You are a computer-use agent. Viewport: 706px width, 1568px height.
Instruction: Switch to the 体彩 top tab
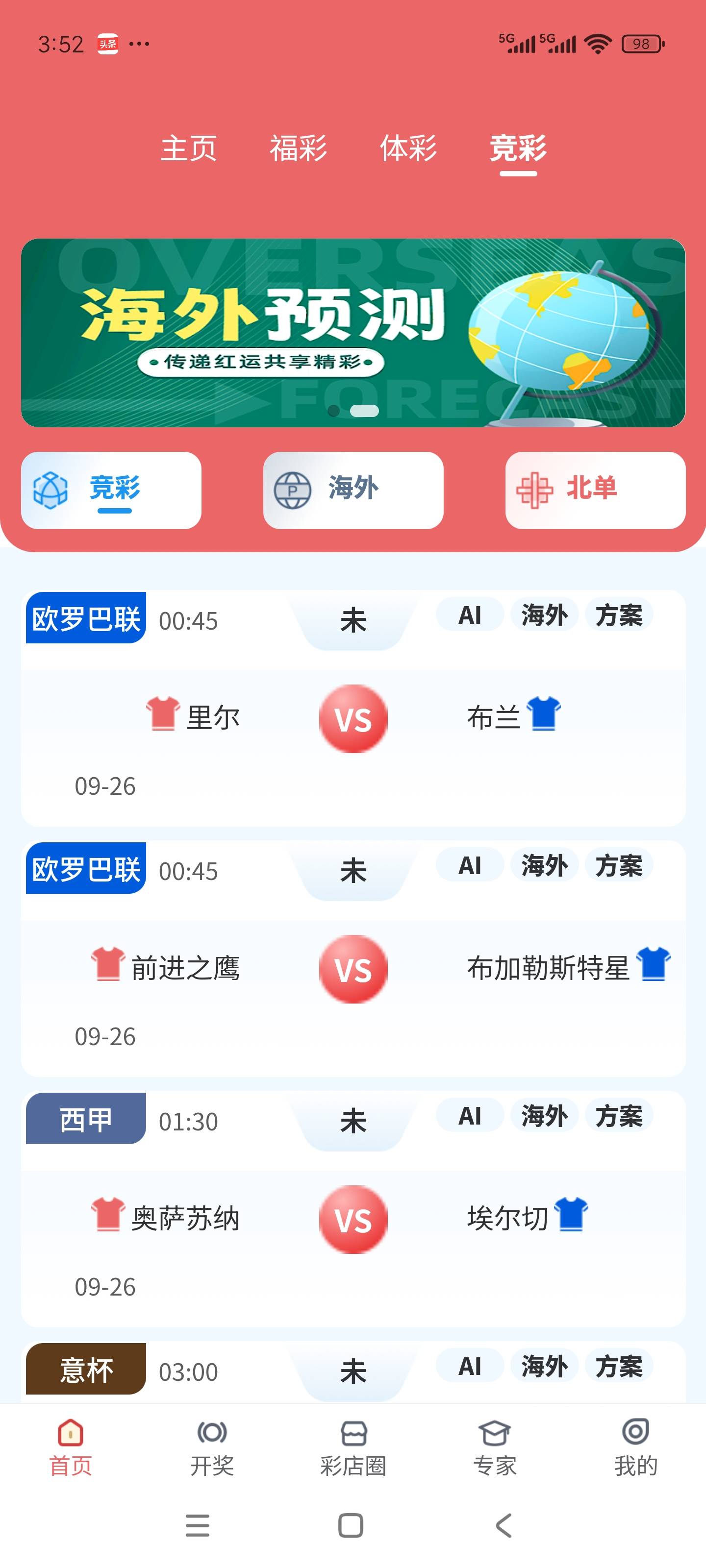(408, 148)
